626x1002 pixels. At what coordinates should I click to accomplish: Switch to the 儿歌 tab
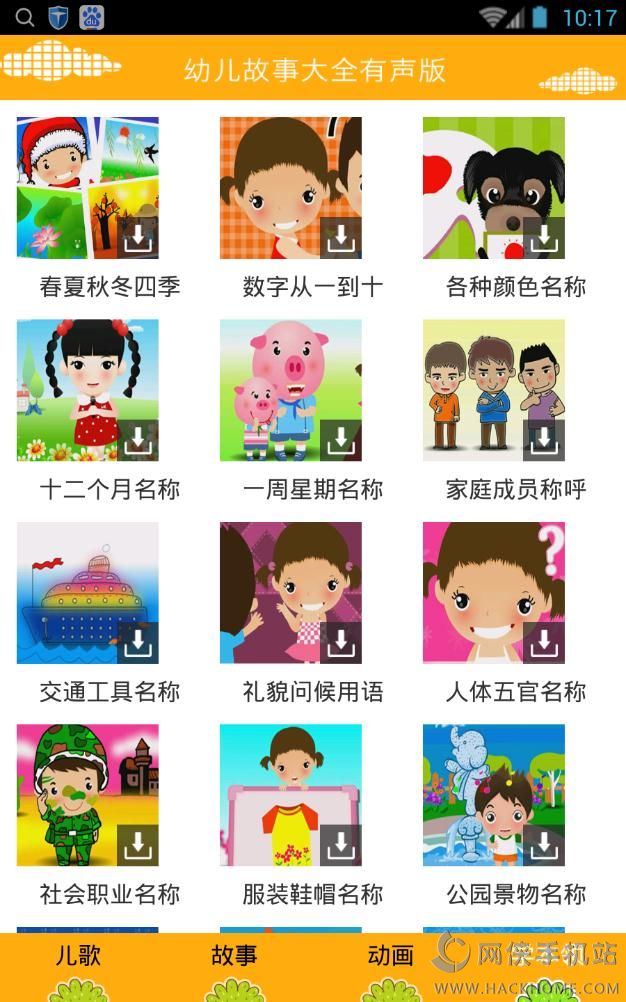[x=78, y=956]
